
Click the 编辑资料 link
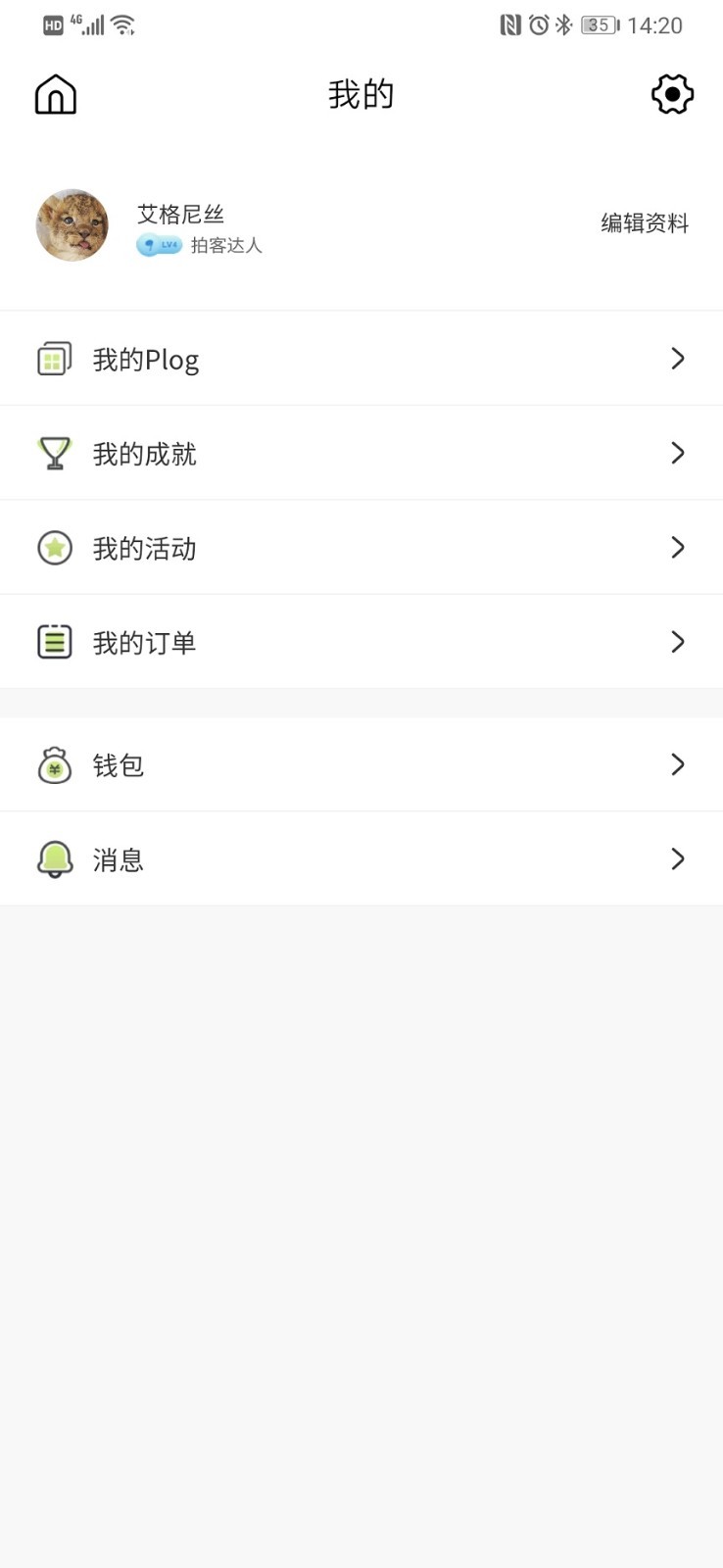644,223
